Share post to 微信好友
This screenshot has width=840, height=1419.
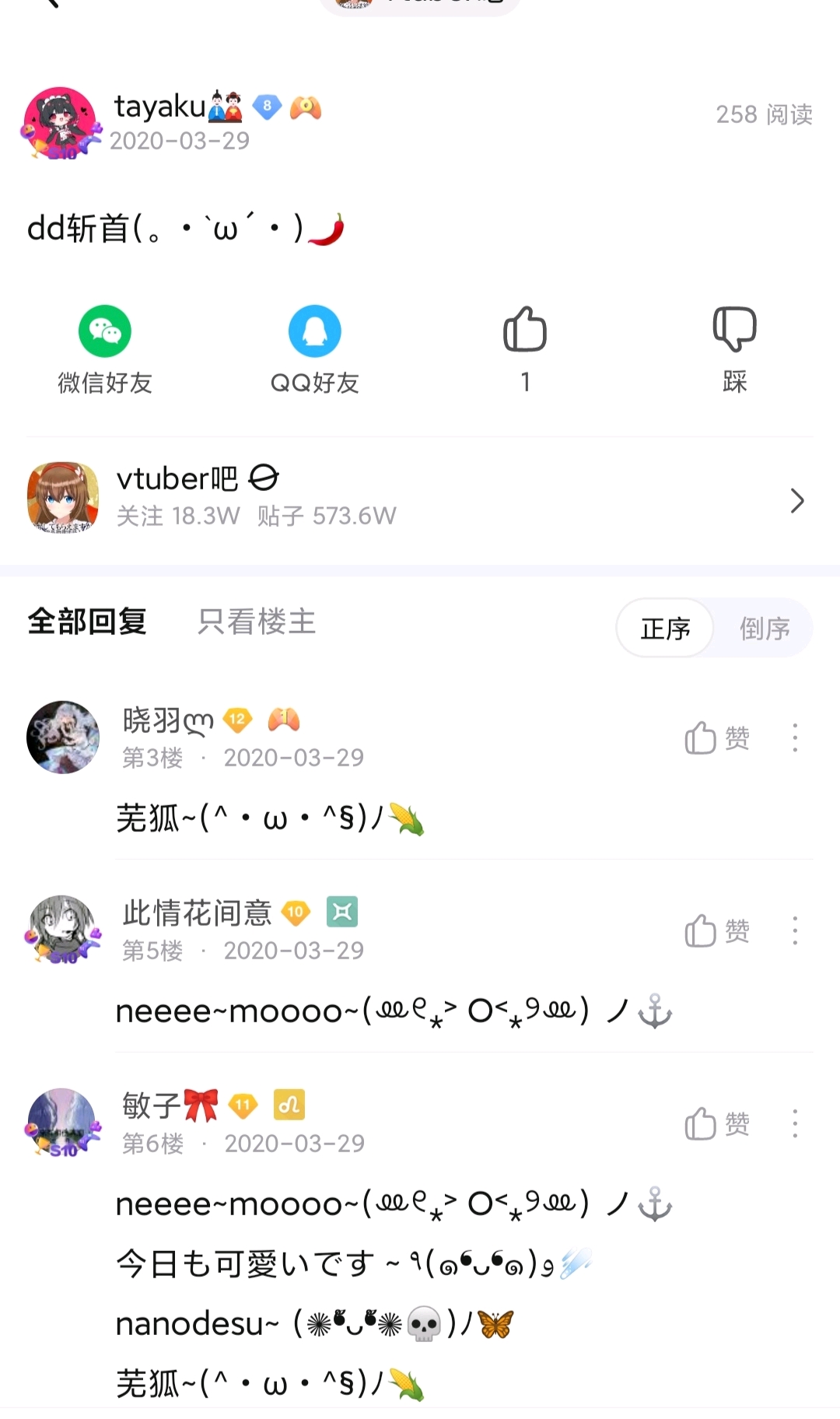click(x=105, y=349)
